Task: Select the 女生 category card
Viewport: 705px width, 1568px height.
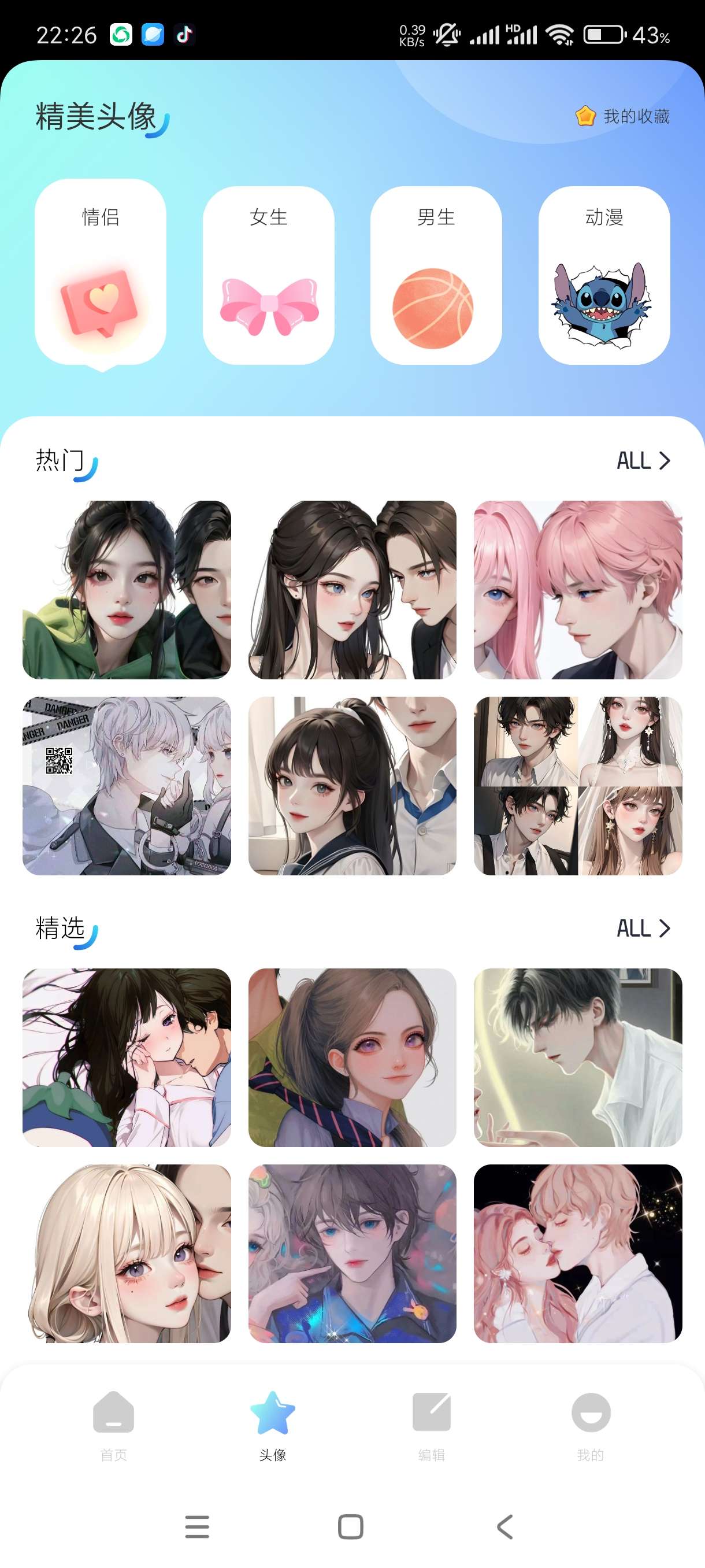Action: point(268,275)
